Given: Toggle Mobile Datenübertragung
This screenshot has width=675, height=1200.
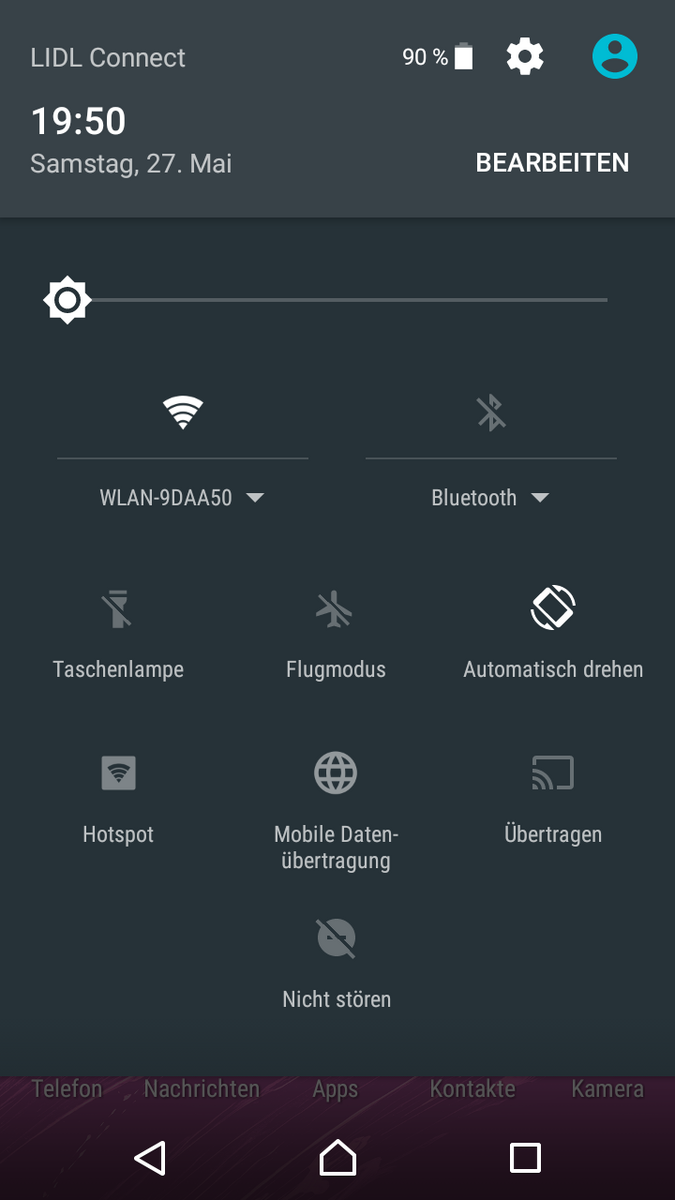Looking at the screenshot, I should pyautogui.click(x=335, y=773).
